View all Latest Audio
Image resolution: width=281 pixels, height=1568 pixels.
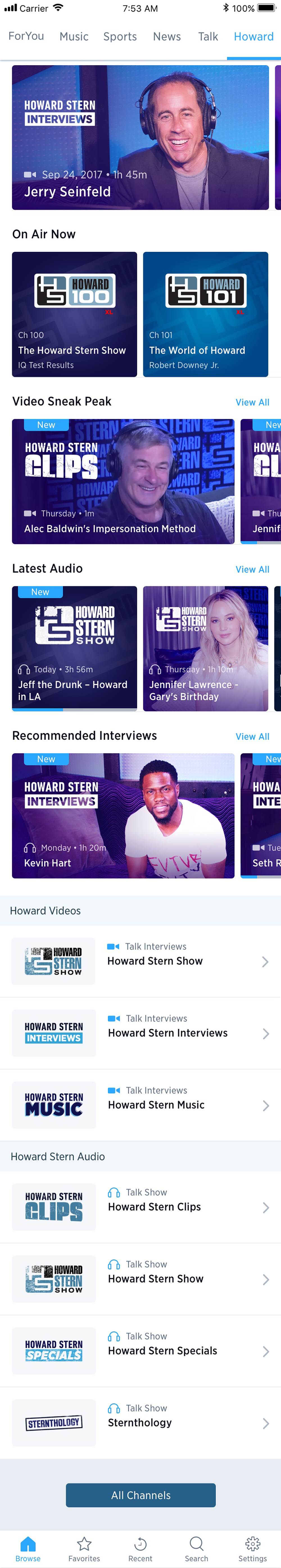click(x=252, y=569)
